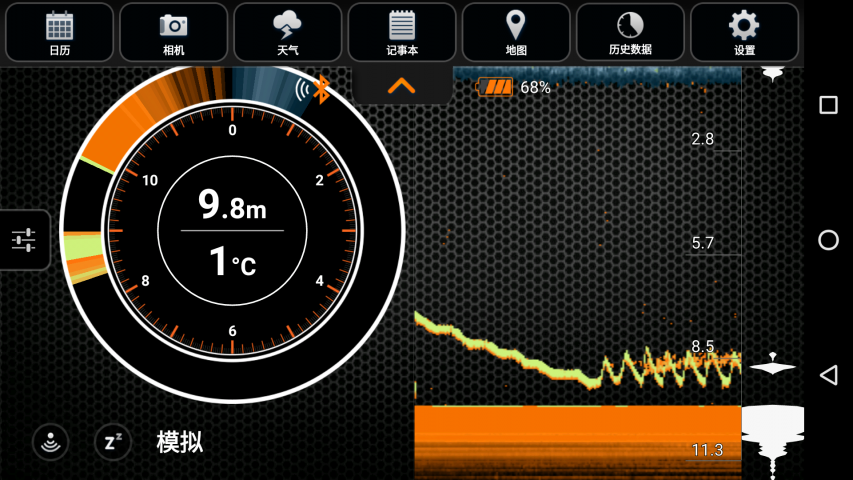The width and height of the screenshot is (853, 480).
Task: Launch the 相机 camera
Action: (x=174, y=33)
